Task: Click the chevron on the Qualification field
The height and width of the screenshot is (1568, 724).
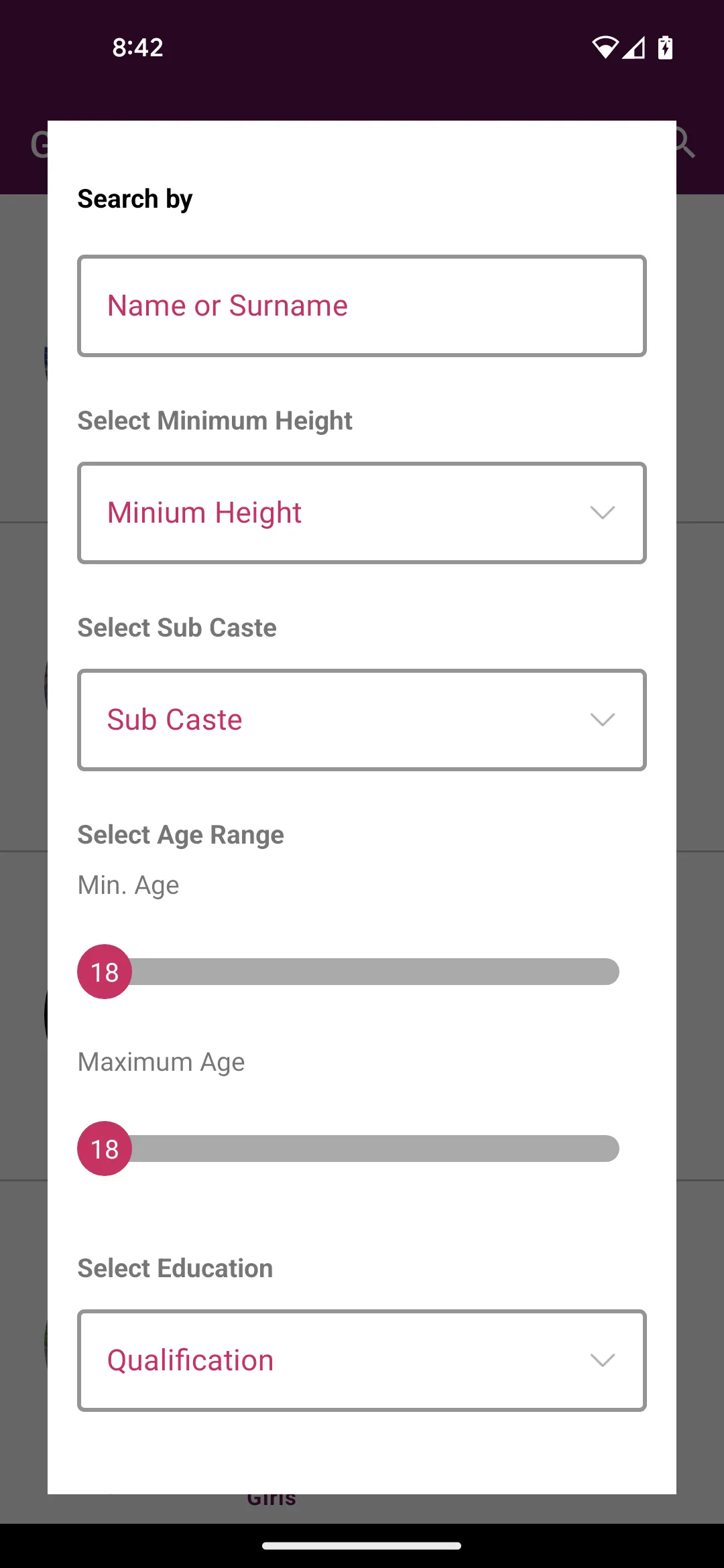Action: pos(602,1360)
